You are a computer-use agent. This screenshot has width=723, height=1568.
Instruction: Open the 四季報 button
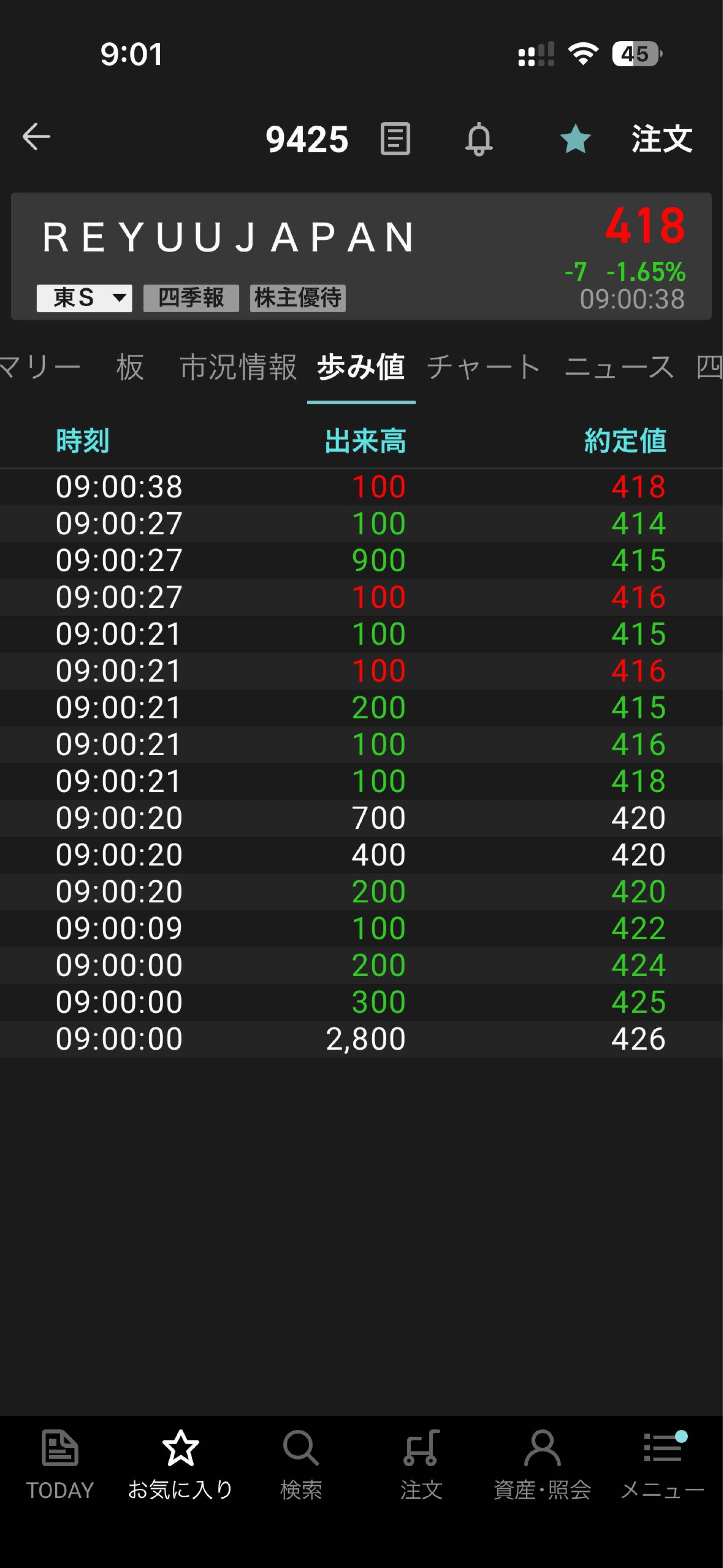click(x=191, y=298)
